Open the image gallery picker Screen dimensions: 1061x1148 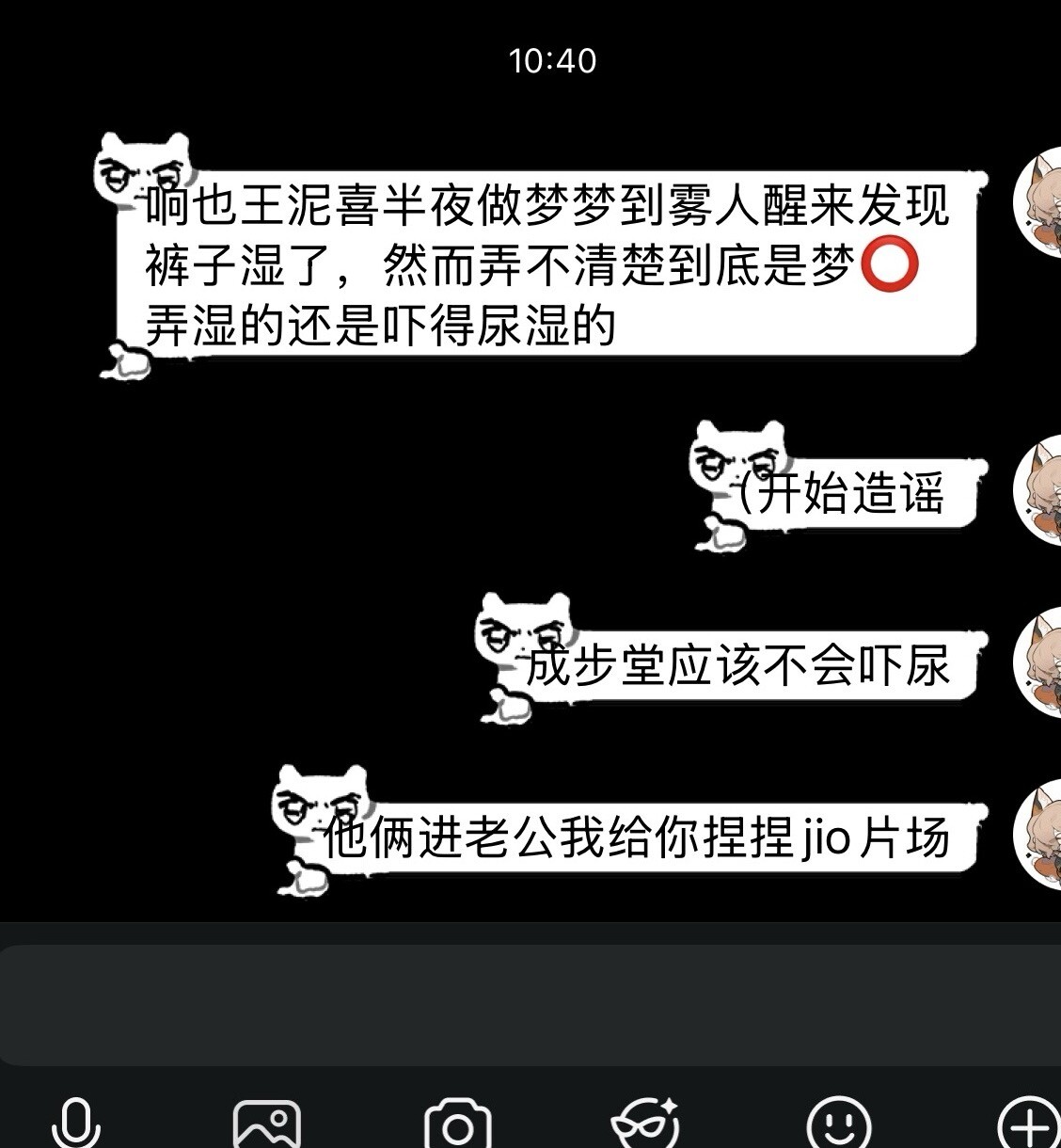coord(267,1124)
